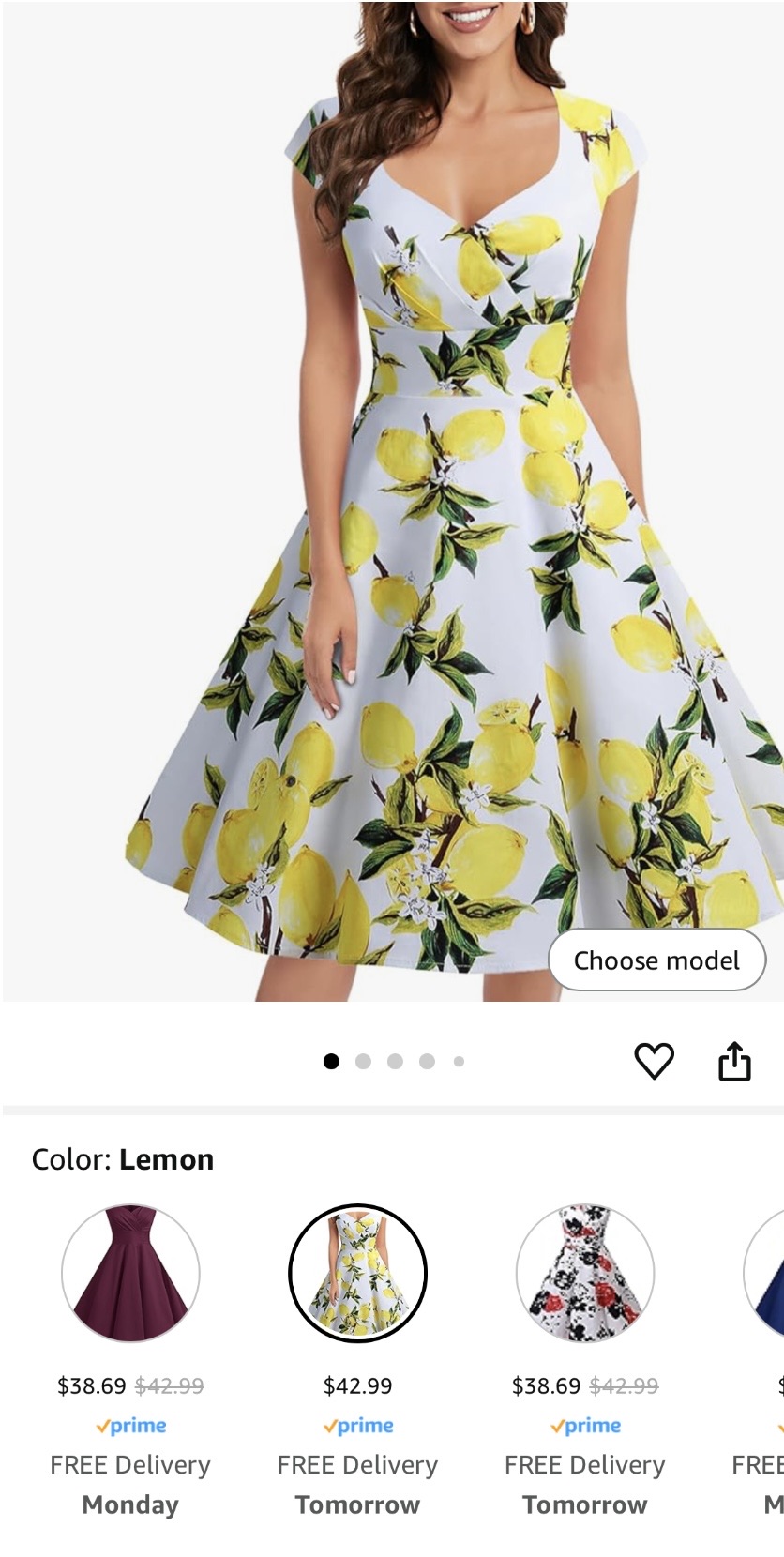The image size is (784, 1557).
Task: Select the burgundy color swatch
Action: (x=130, y=1273)
